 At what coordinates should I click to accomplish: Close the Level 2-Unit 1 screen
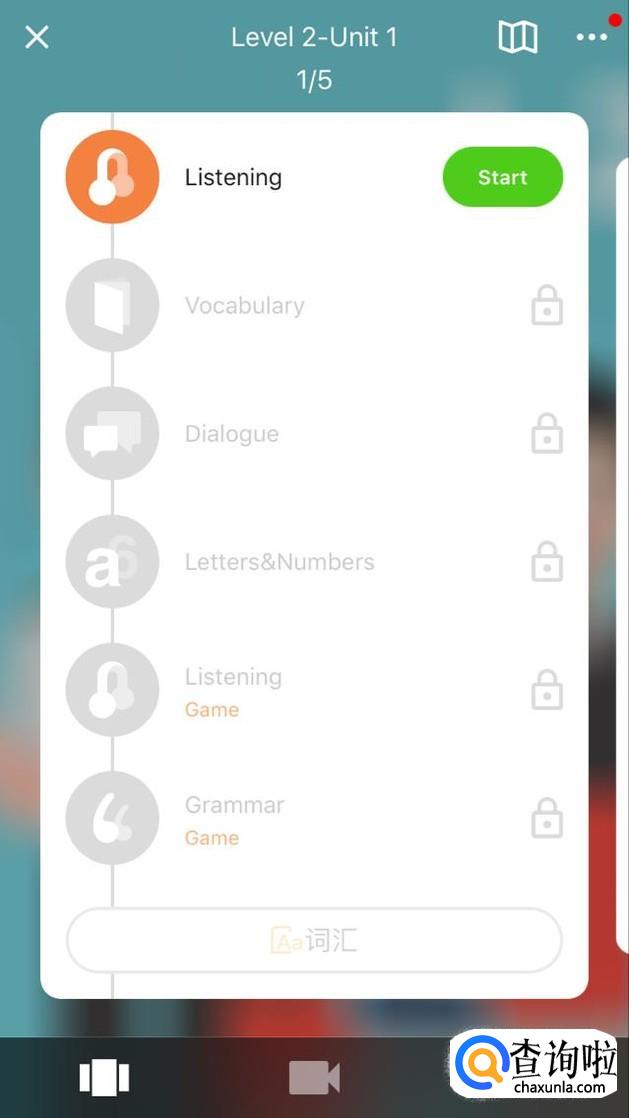click(x=36, y=37)
